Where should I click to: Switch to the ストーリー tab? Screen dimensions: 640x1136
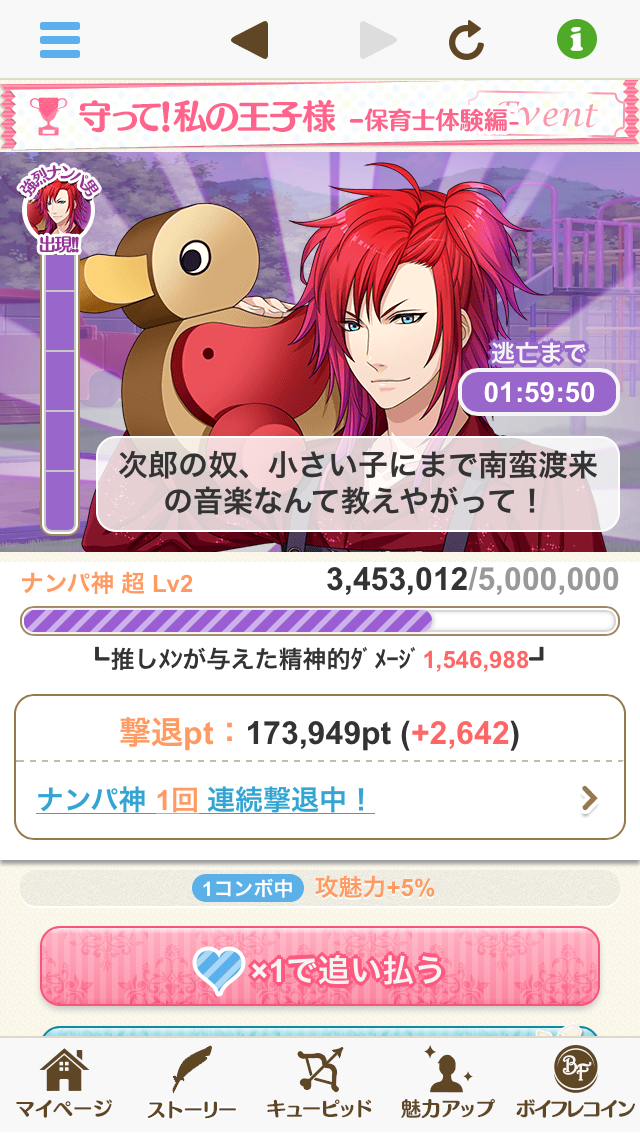tap(192, 1085)
